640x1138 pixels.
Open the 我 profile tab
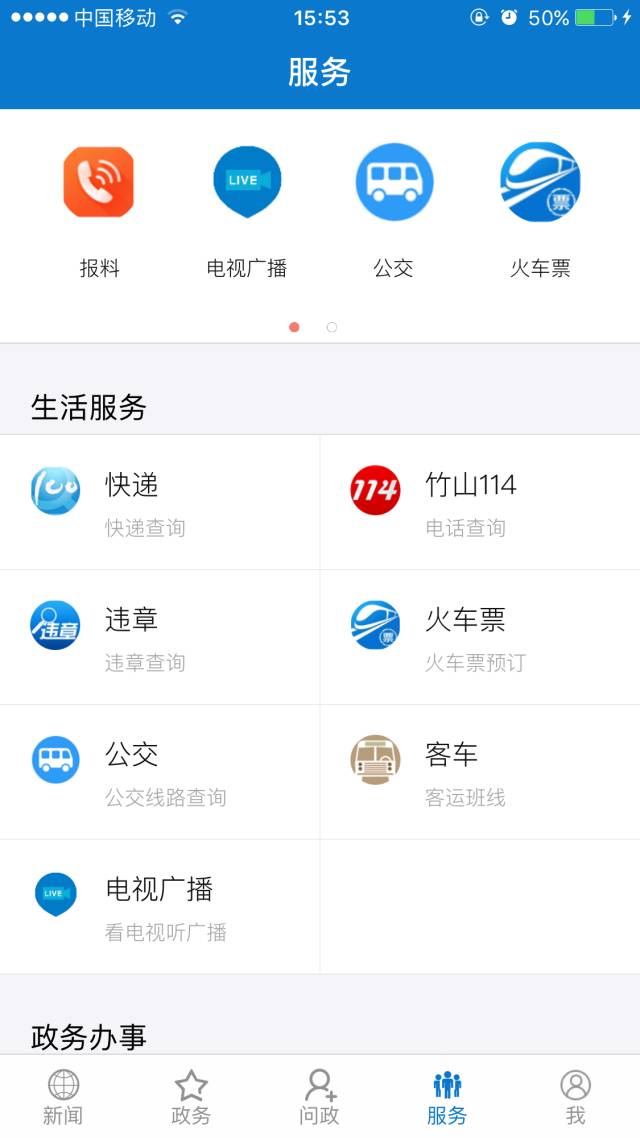coord(575,1097)
